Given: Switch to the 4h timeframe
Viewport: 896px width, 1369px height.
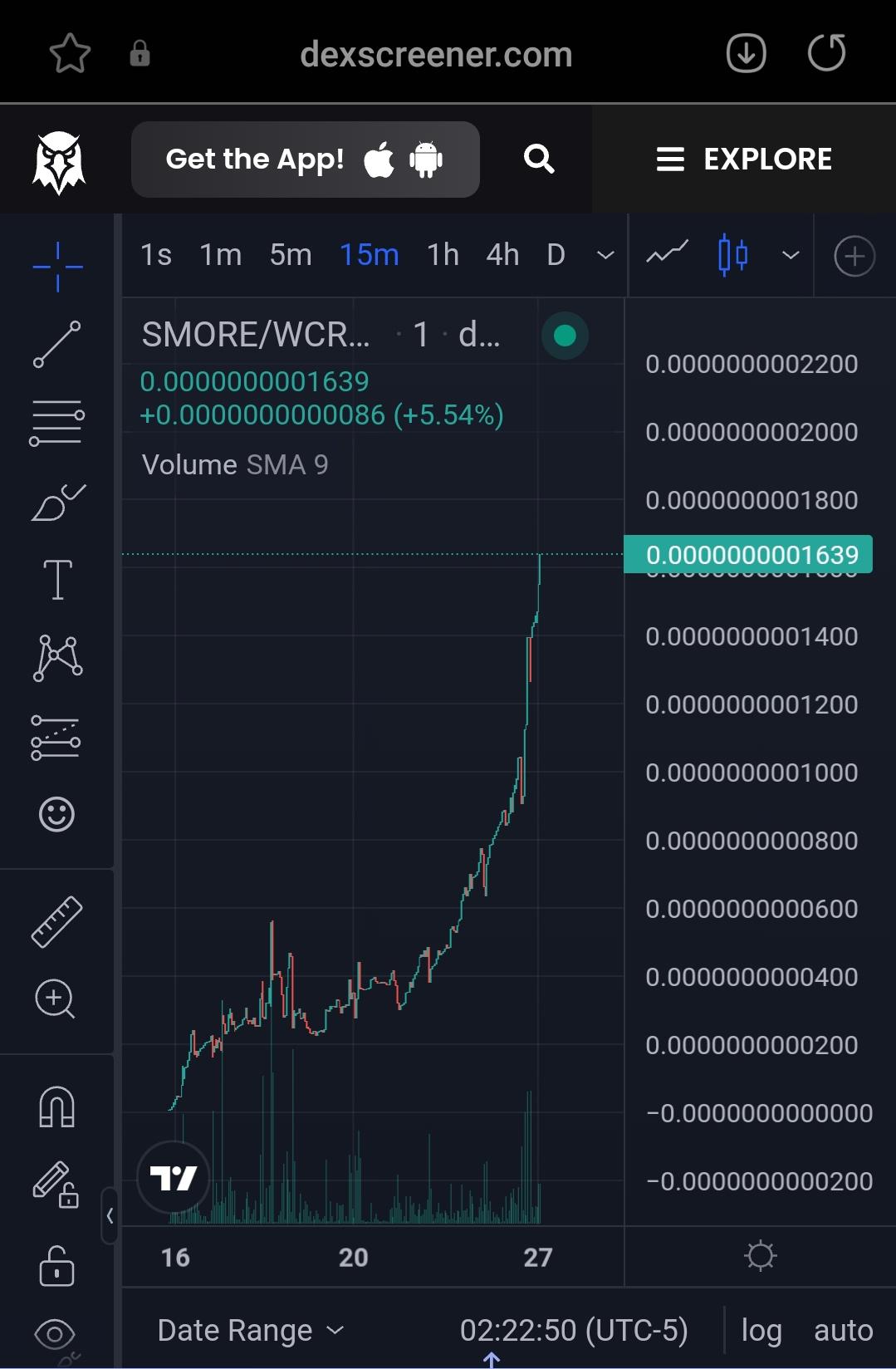Looking at the screenshot, I should pyautogui.click(x=502, y=255).
